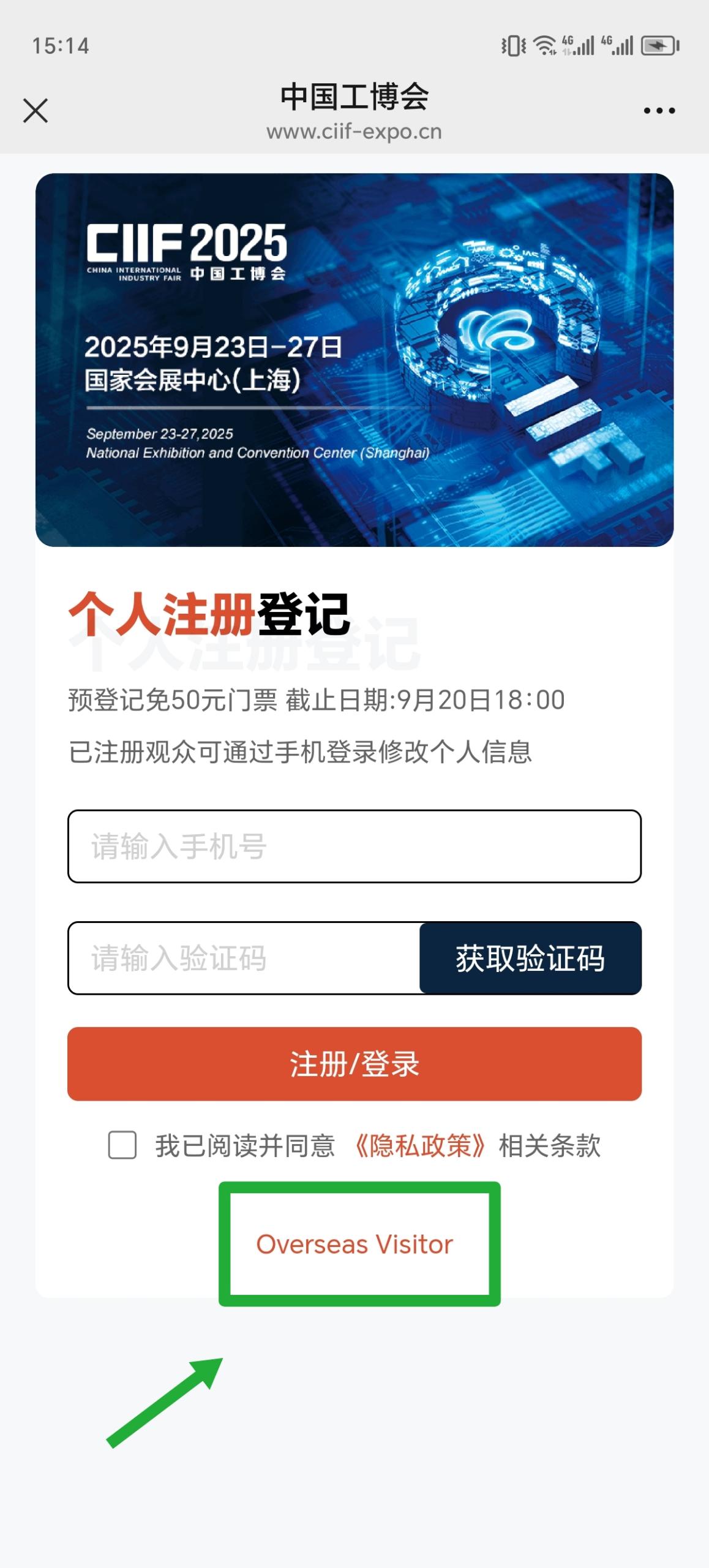The height and width of the screenshot is (1568, 709).
Task: Focus the phone number input field
Action: tap(354, 846)
